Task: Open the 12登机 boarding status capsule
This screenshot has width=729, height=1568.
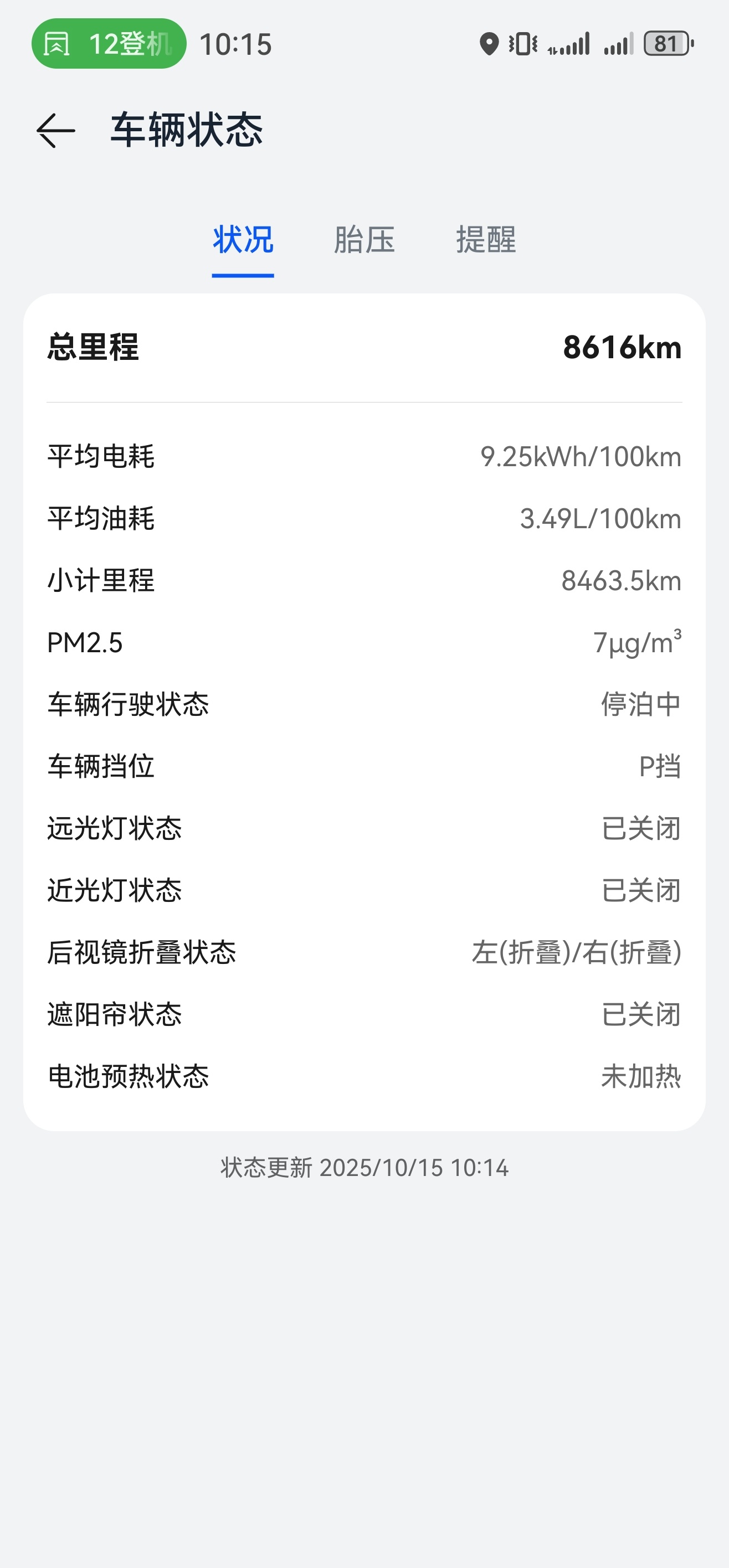Action: [109, 44]
